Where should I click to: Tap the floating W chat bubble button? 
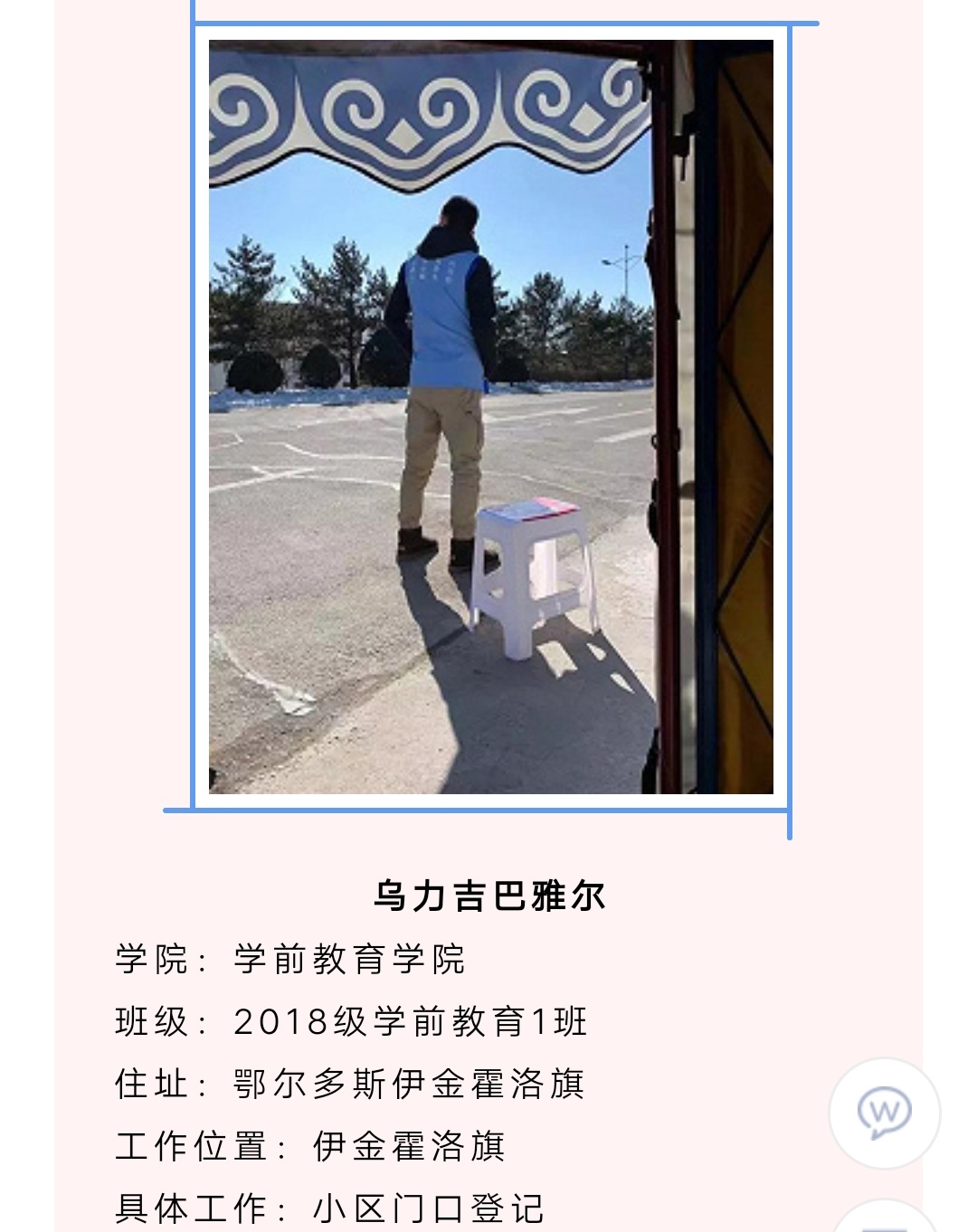[884, 1113]
